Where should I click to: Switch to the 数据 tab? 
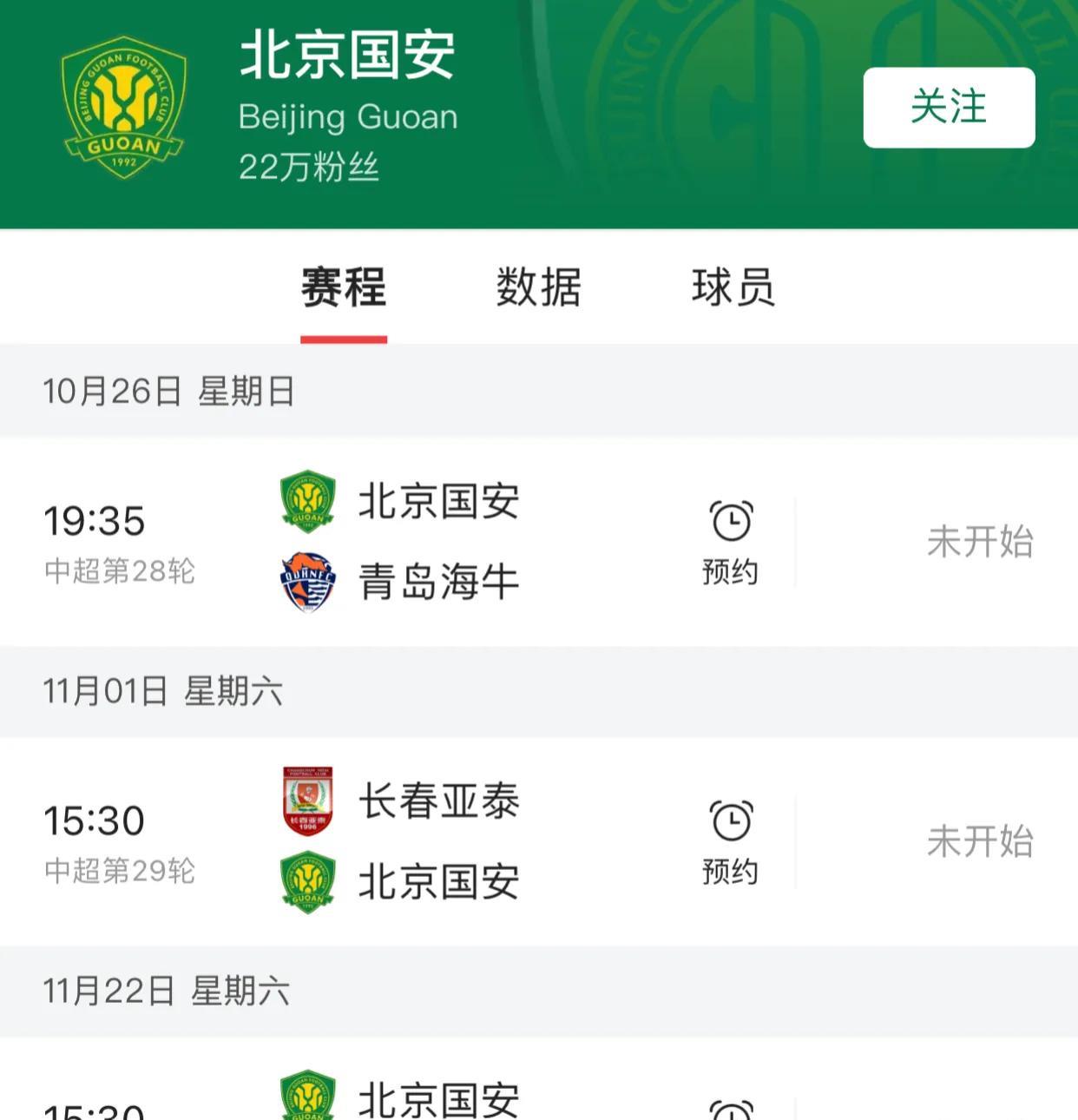tap(538, 287)
